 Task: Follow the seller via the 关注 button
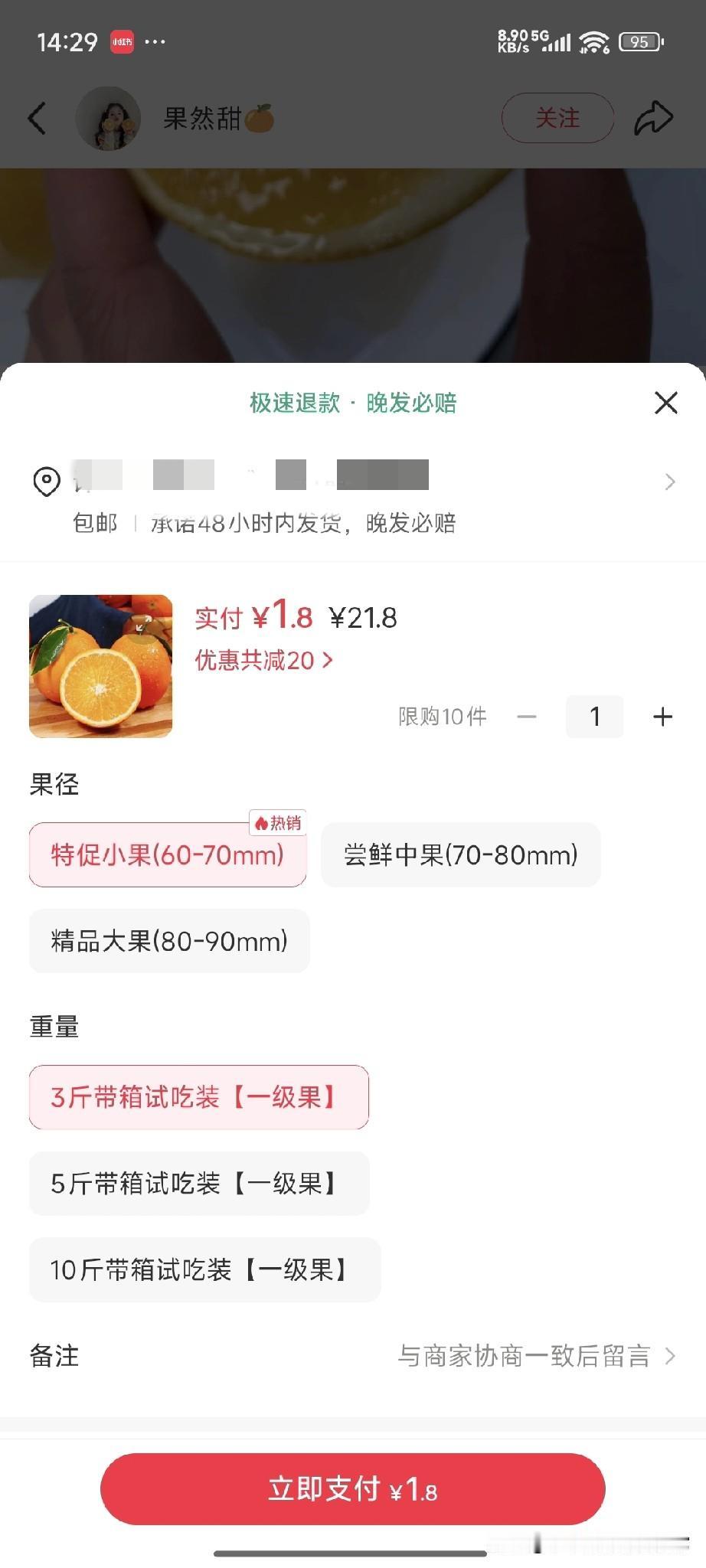(557, 118)
